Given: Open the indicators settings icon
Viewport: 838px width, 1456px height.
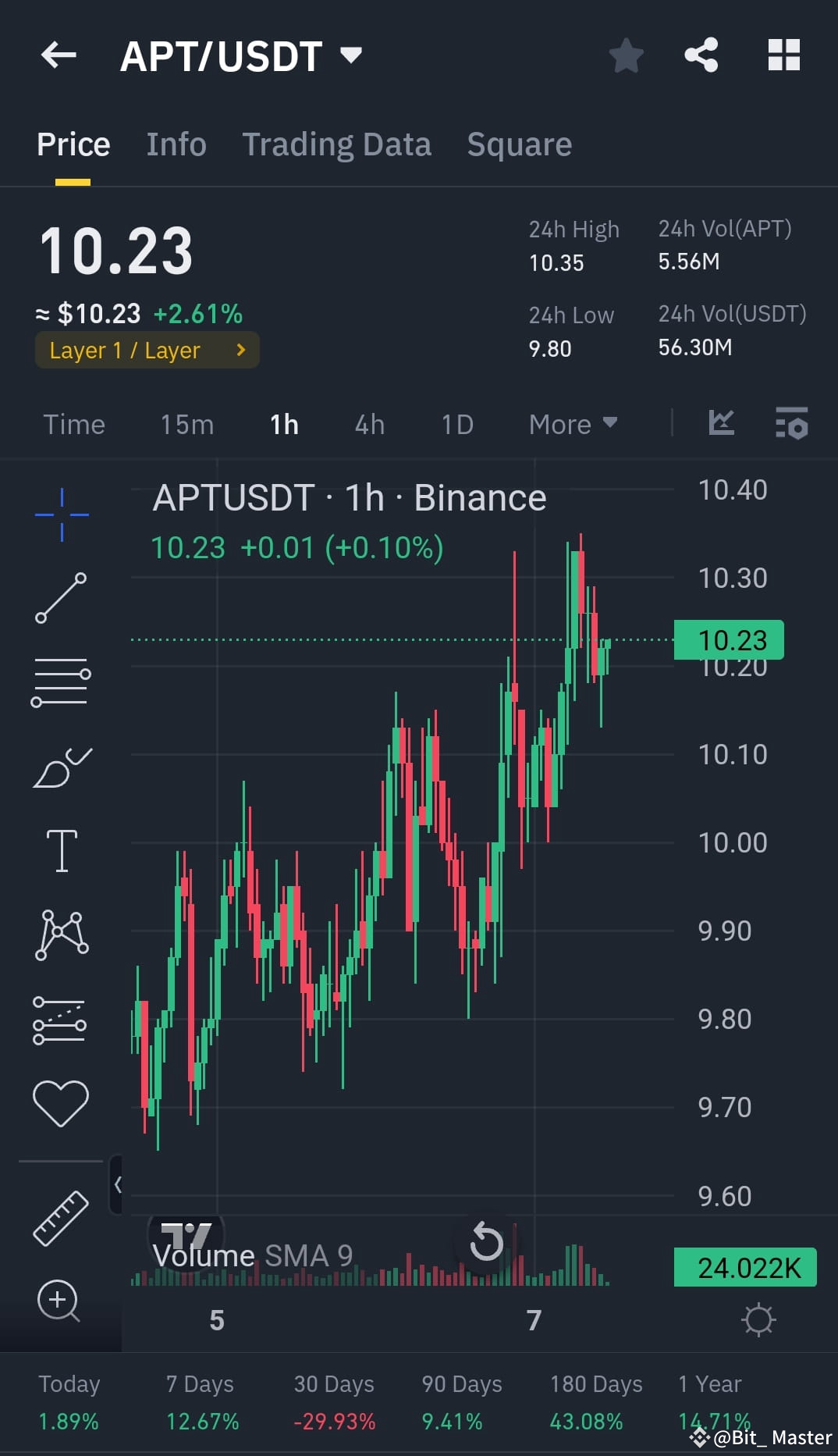Looking at the screenshot, I should pos(791,423).
